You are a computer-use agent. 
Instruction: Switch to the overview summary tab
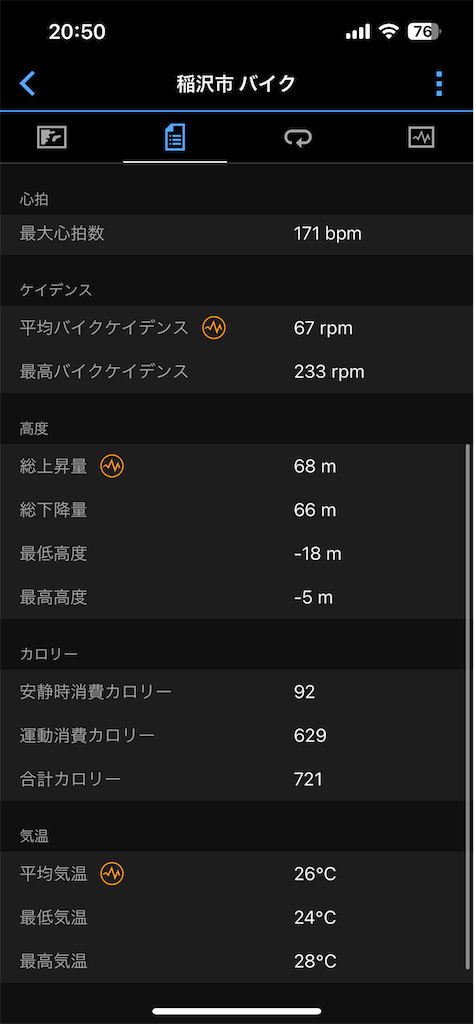(52, 138)
